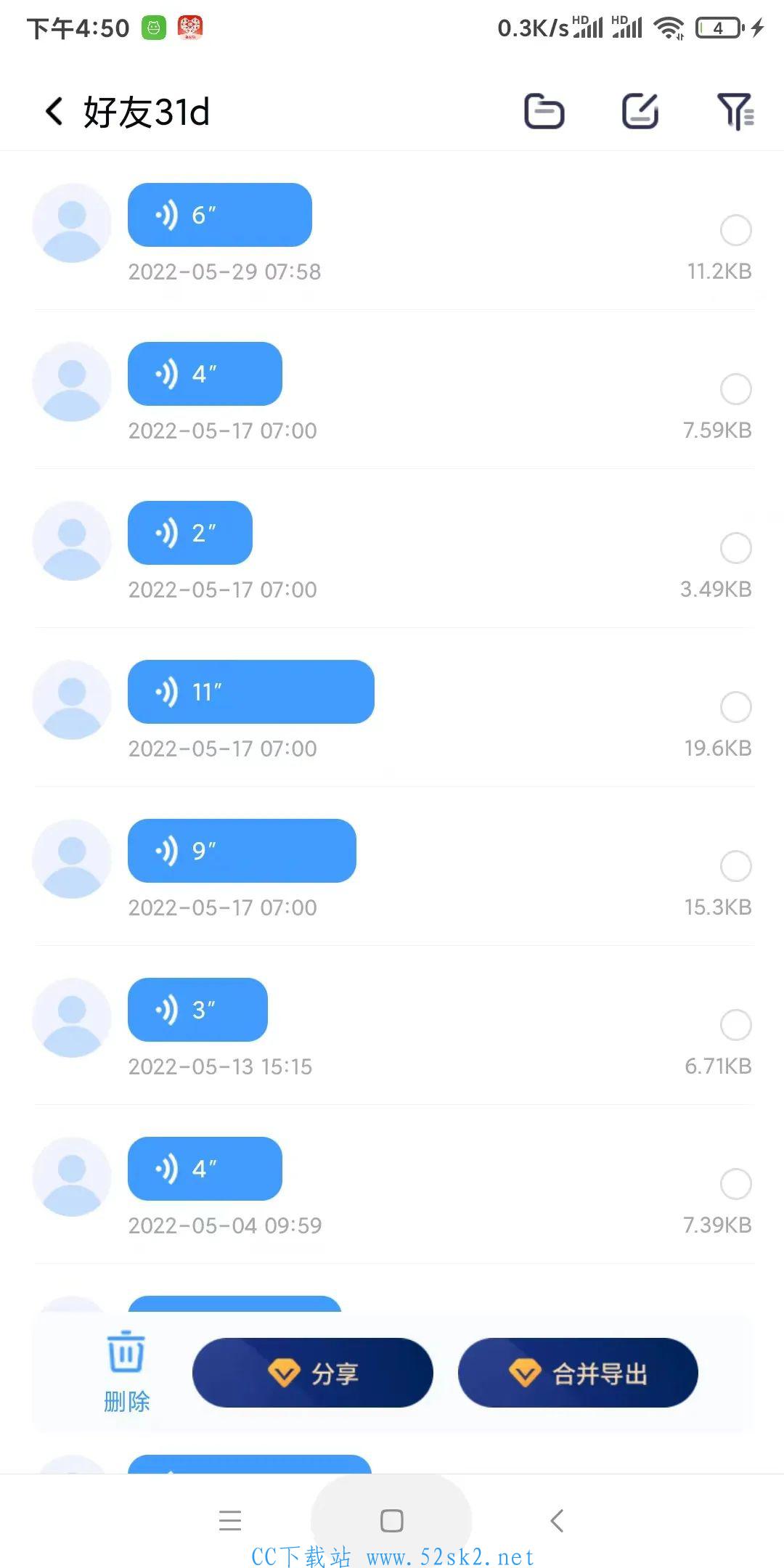Play the 2-second voice message
The height and width of the screenshot is (1568, 784).
tap(190, 533)
